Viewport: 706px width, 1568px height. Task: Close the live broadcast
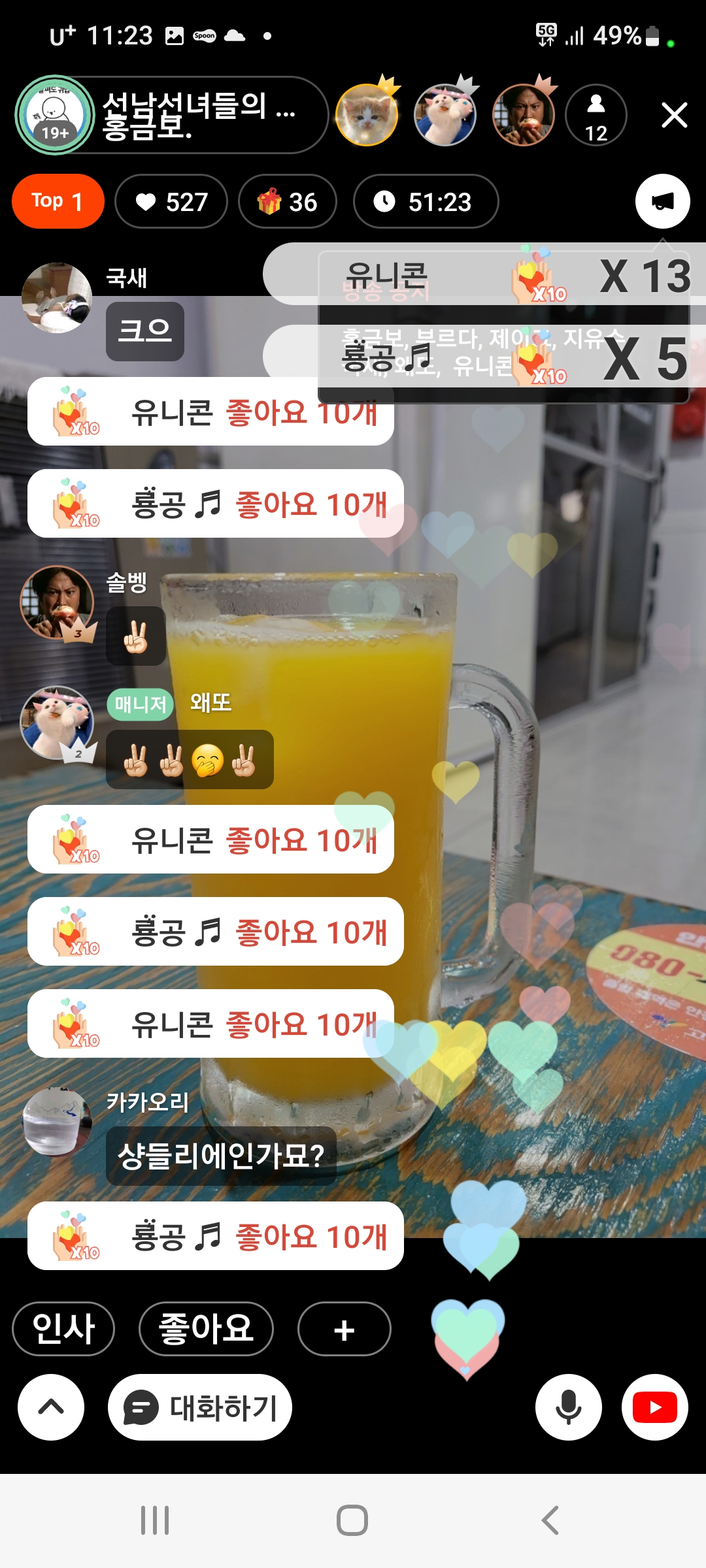click(674, 116)
